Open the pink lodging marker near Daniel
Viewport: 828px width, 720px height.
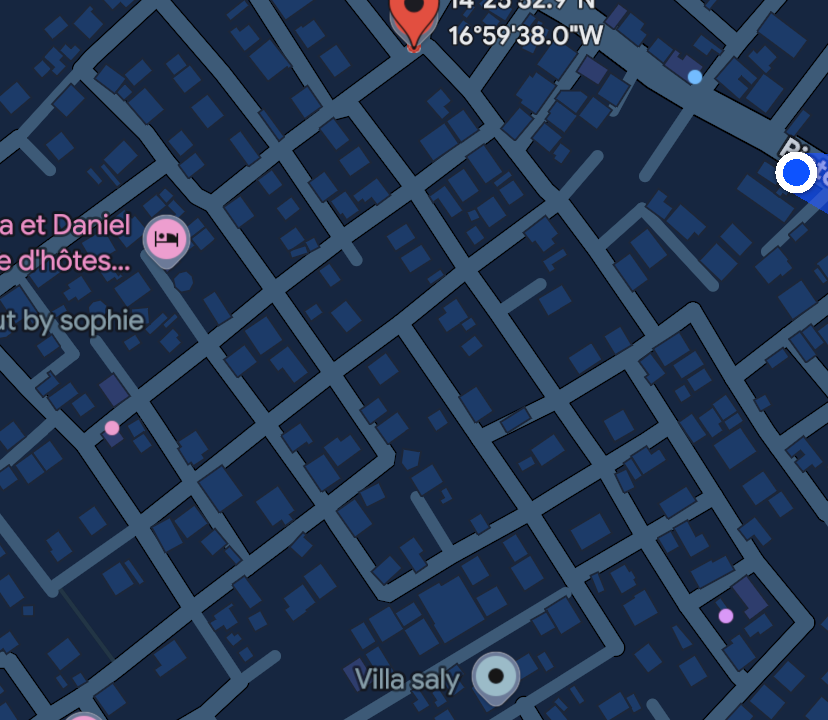pyautogui.click(x=167, y=240)
